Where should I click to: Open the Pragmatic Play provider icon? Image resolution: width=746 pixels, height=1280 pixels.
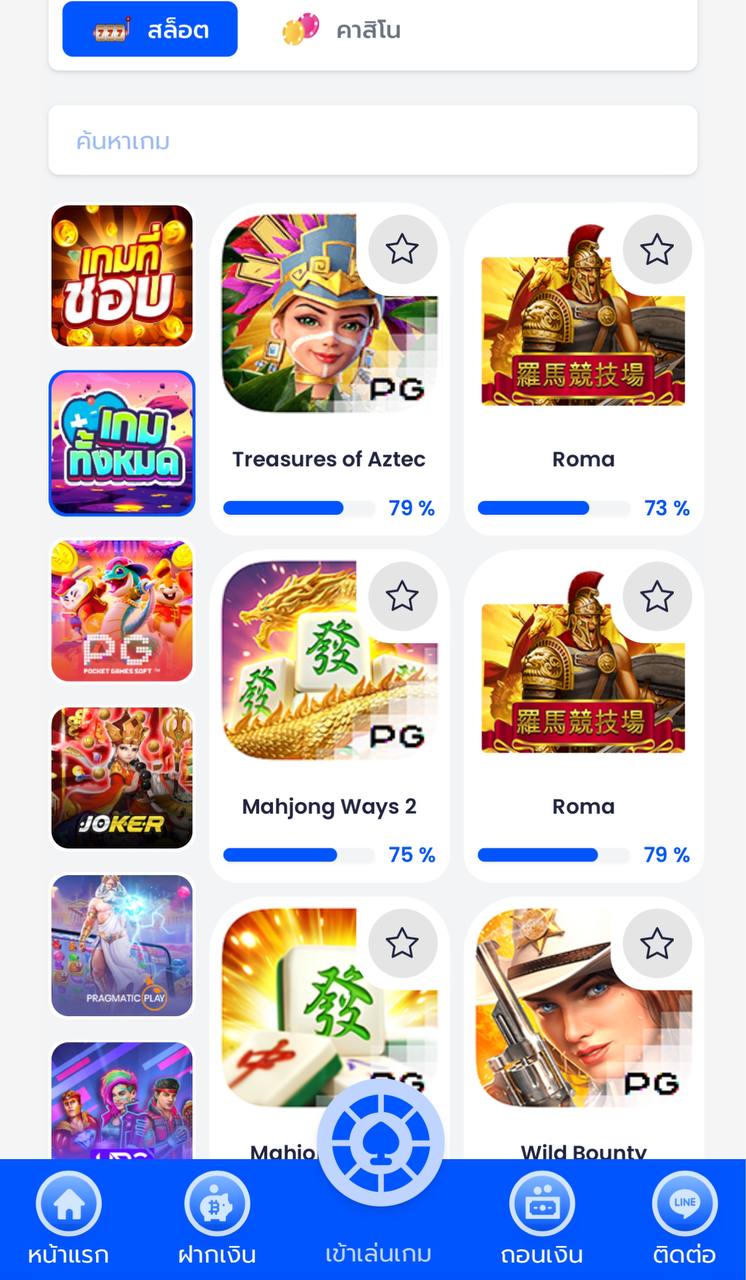[121, 945]
